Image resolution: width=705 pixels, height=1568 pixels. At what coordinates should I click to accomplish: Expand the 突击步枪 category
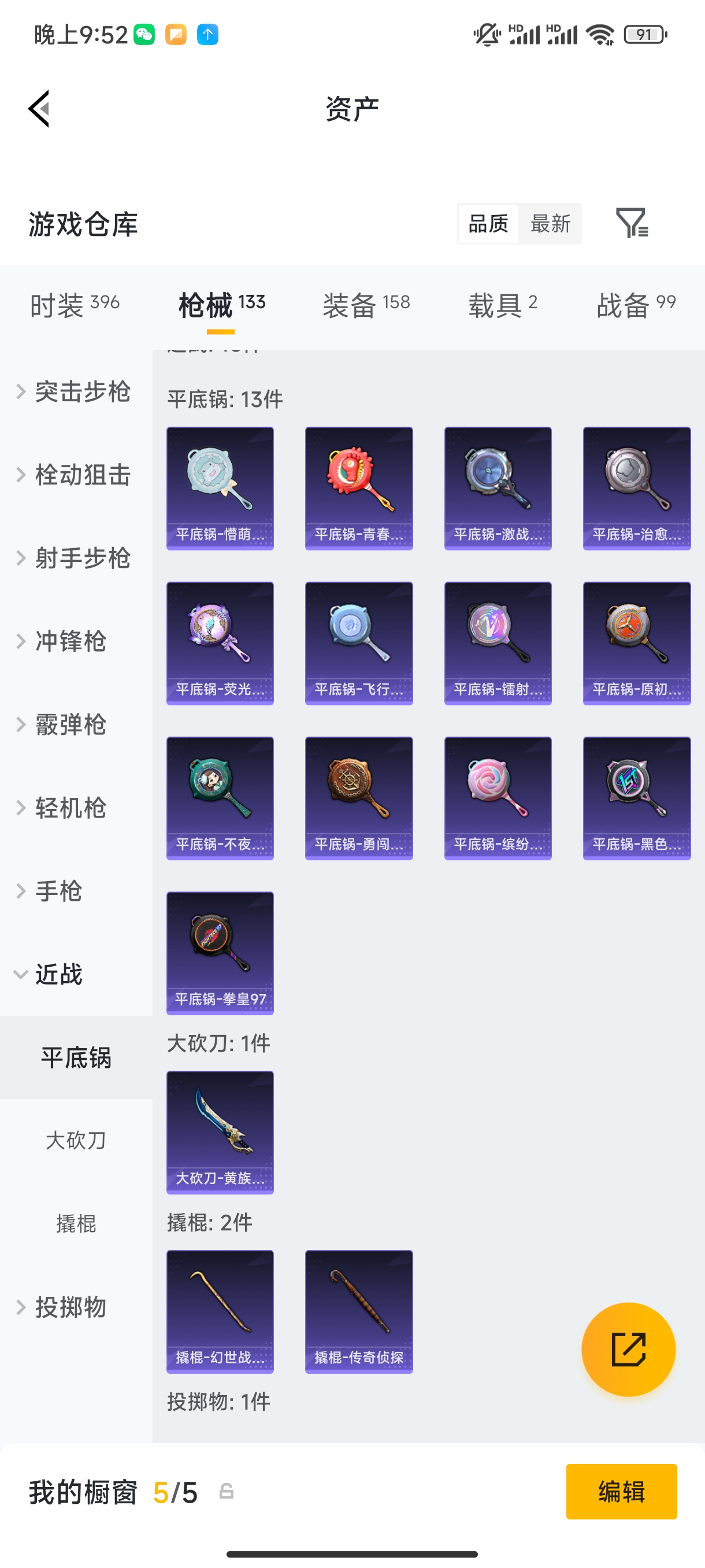(x=76, y=393)
